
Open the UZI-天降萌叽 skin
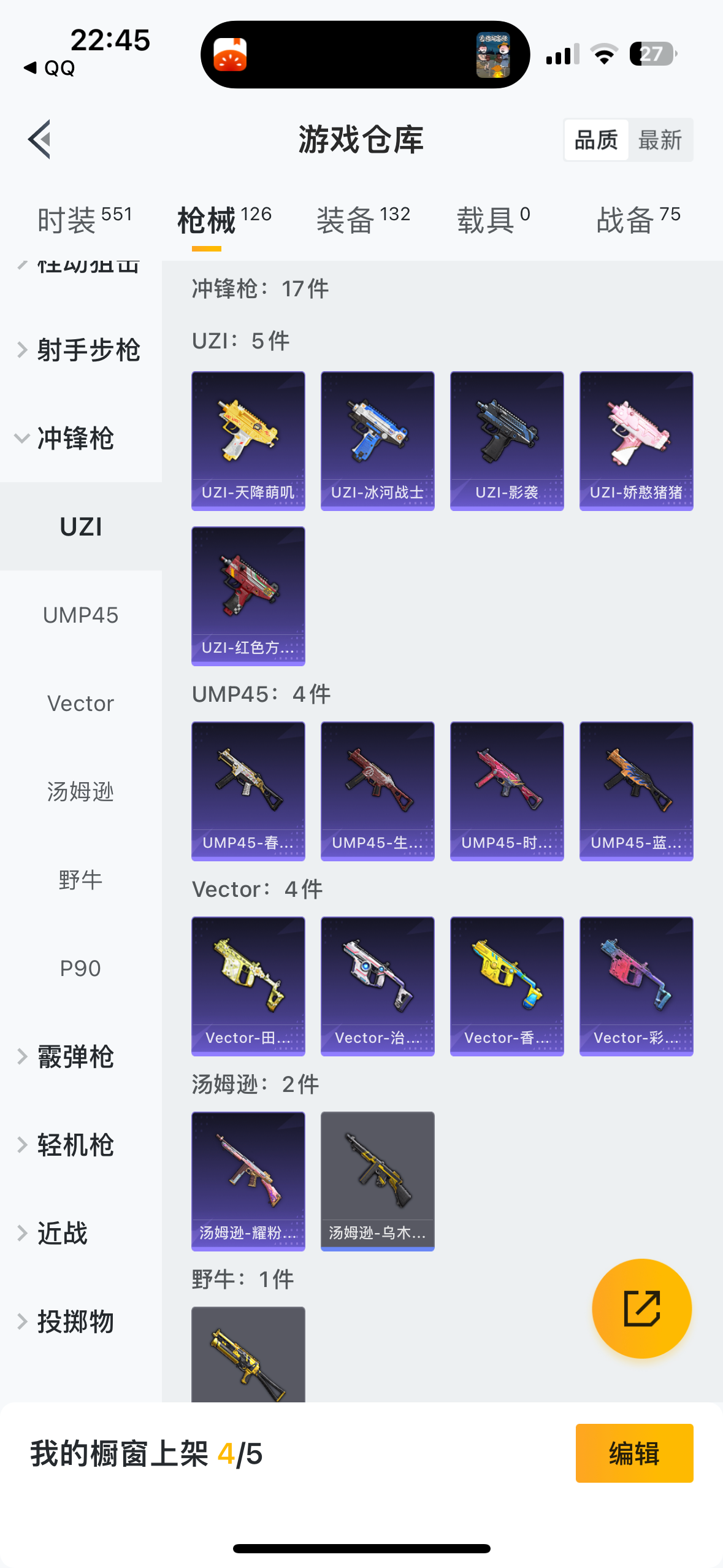(248, 440)
